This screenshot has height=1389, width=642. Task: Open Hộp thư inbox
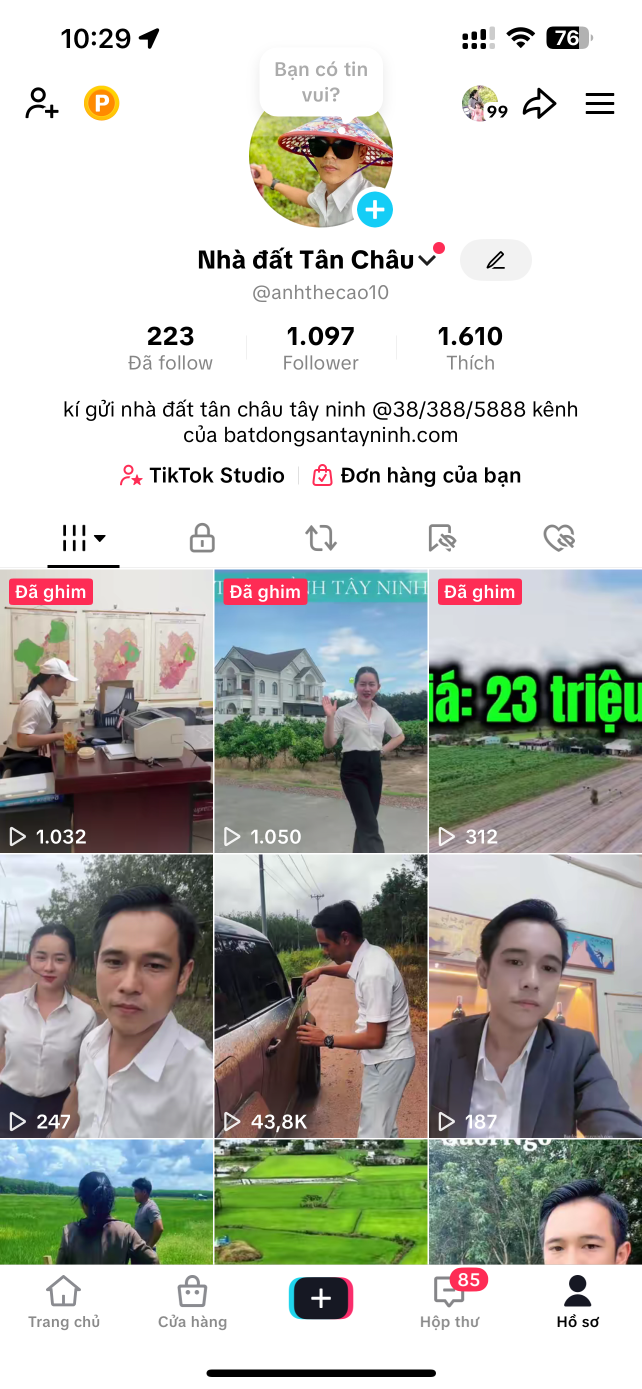[x=450, y=1301]
